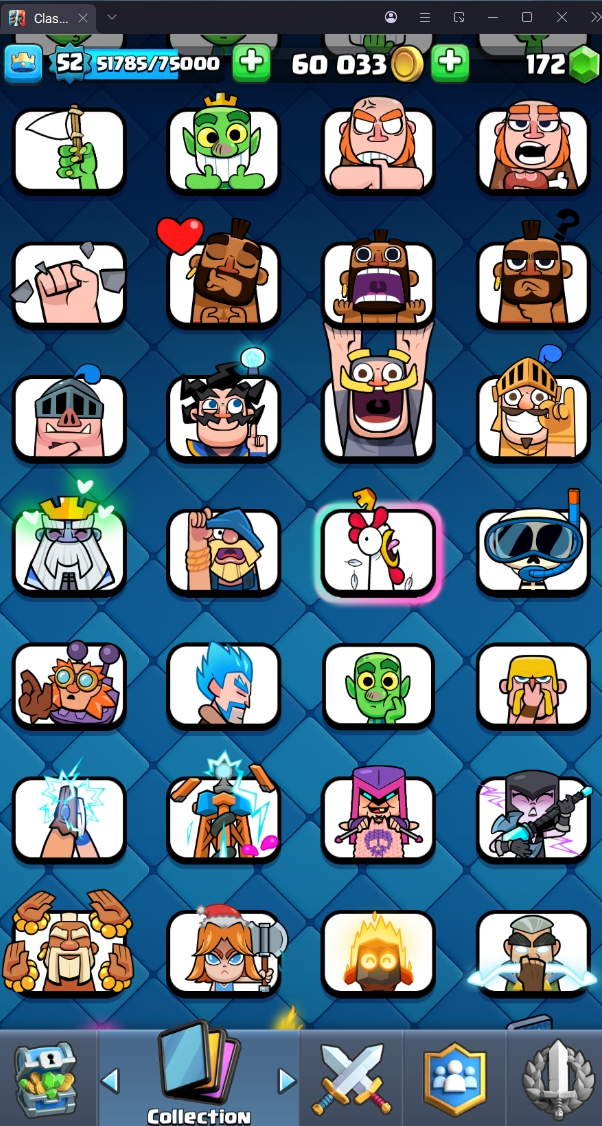This screenshot has height=1126, width=602.
Task: Tap the right arrow beside Collection
Action: coord(287,1080)
